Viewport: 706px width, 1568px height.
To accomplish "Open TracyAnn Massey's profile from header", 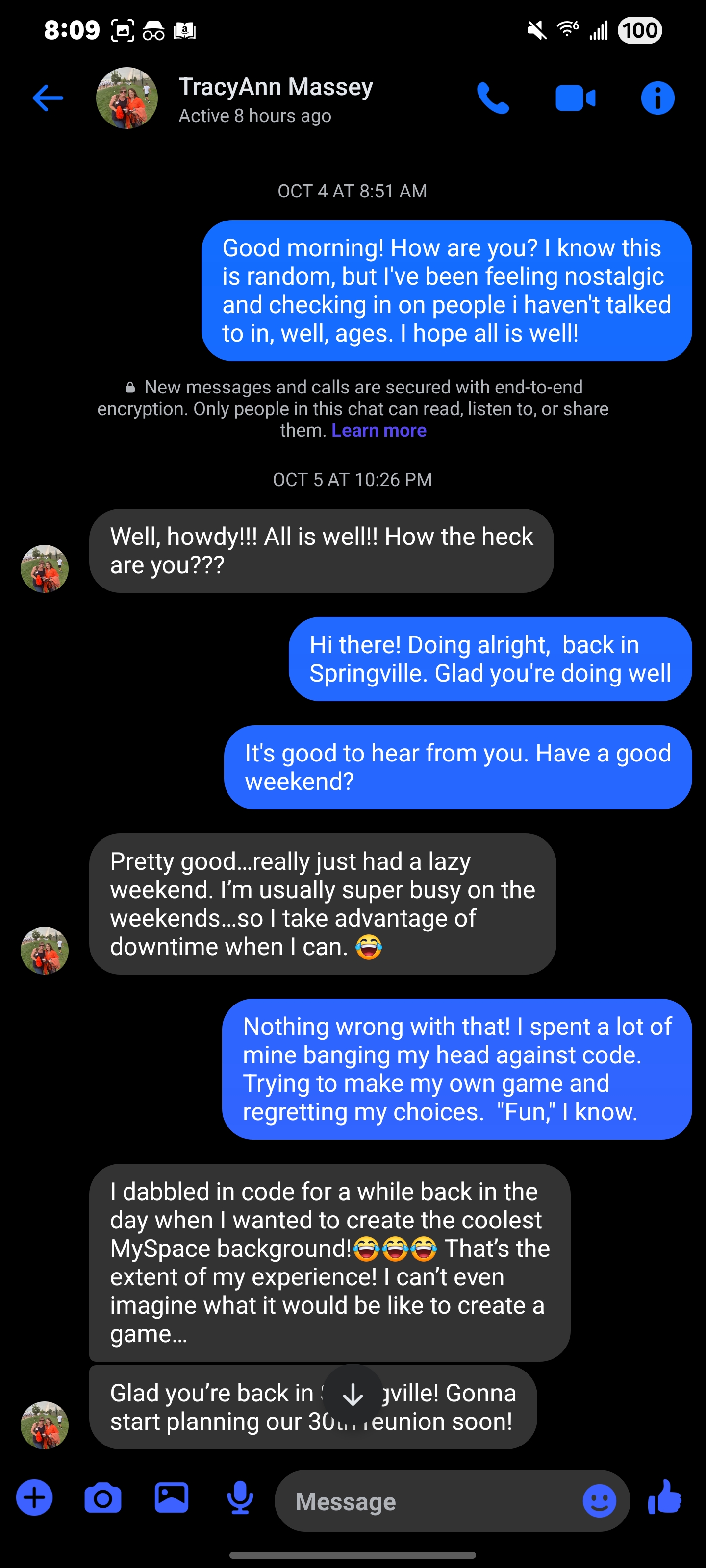I will coord(276,98).
